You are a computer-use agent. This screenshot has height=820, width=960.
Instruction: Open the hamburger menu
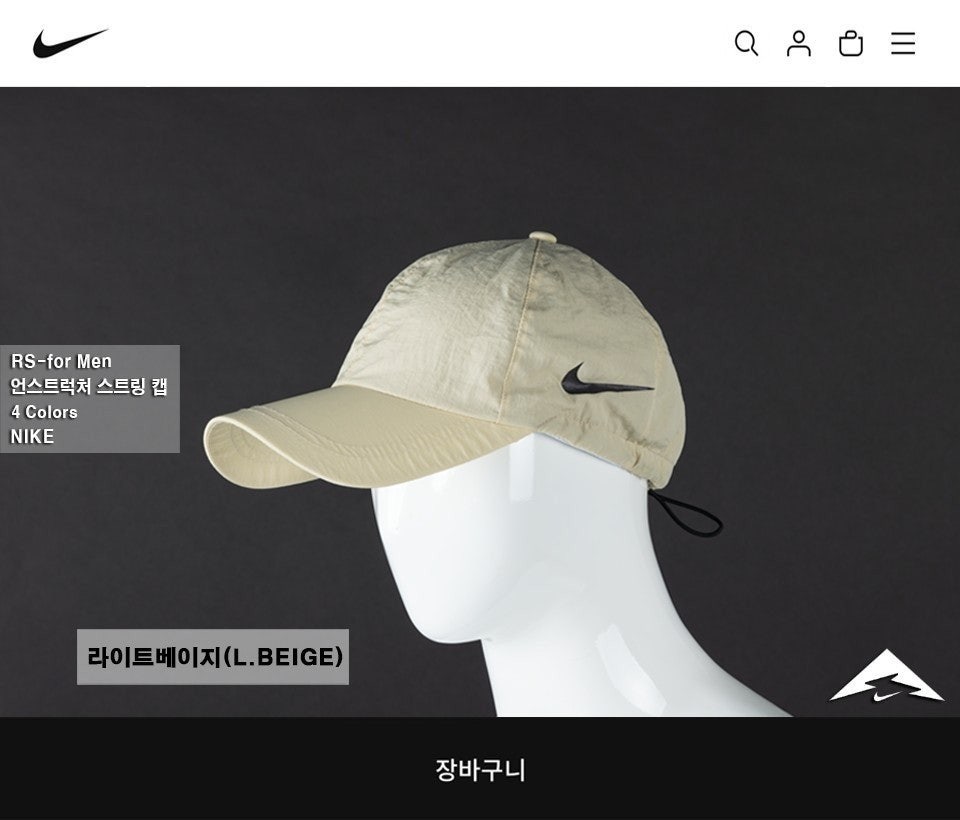point(903,43)
